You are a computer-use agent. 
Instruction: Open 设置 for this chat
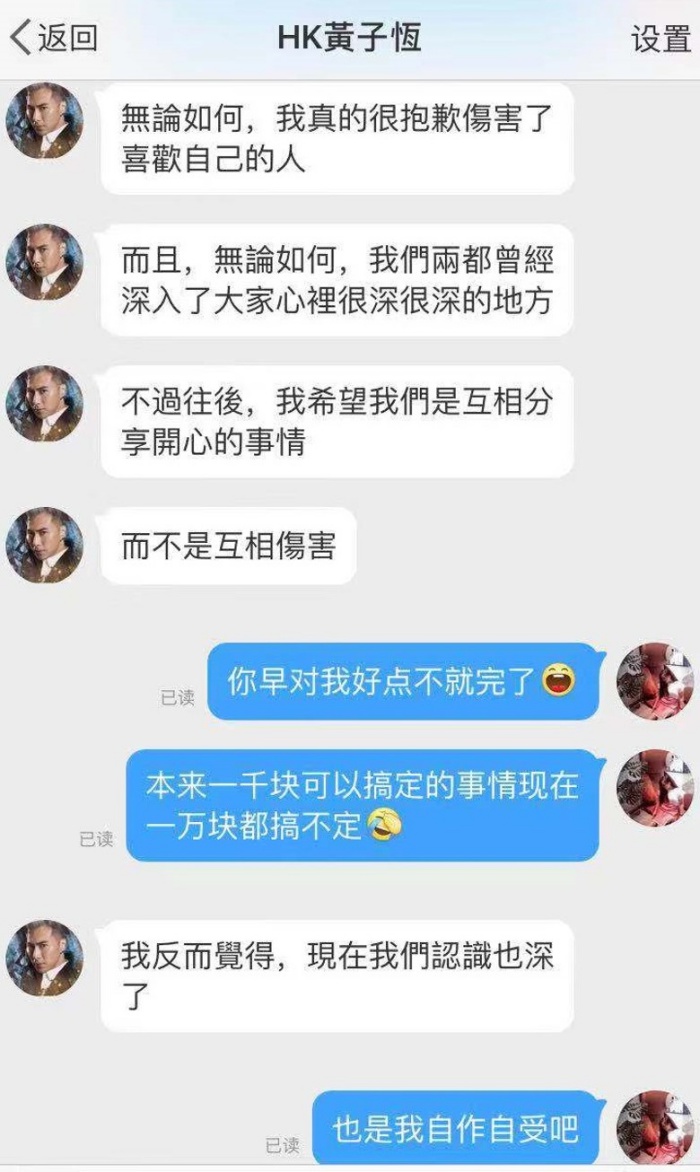(x=661, y=38)
